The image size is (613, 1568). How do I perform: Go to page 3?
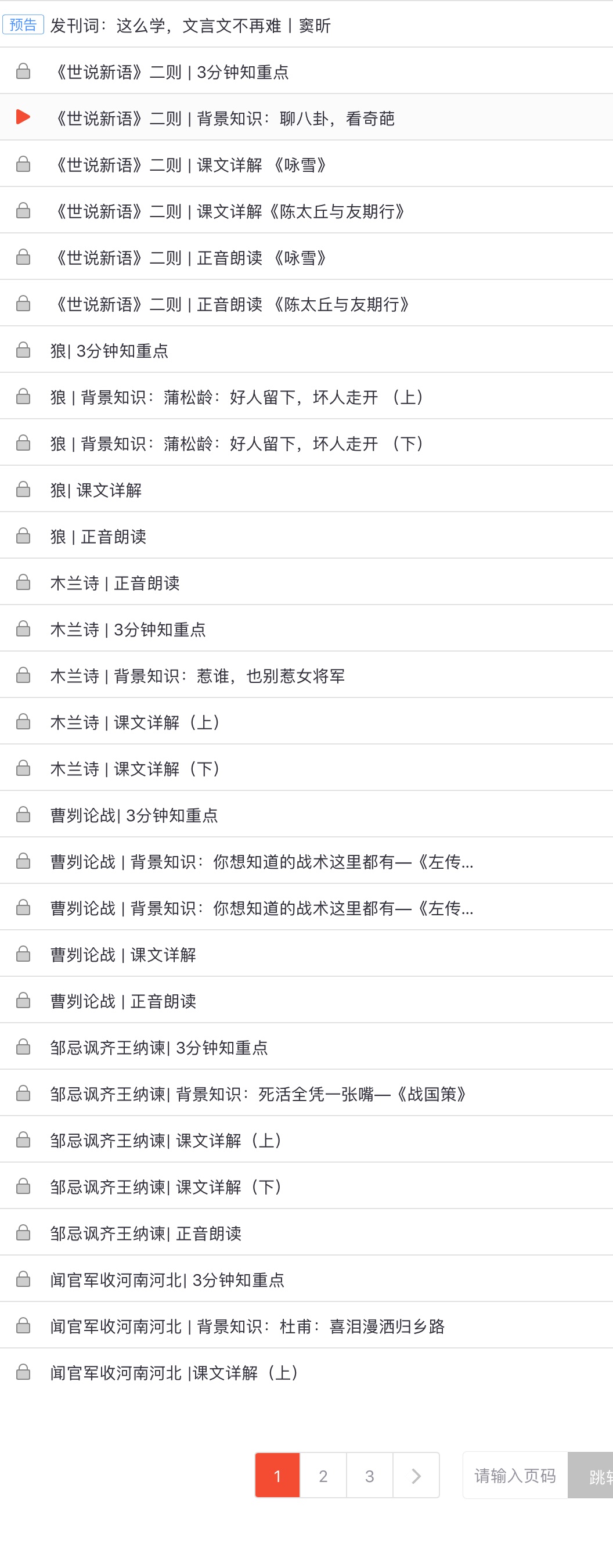tap(369, 1476)
